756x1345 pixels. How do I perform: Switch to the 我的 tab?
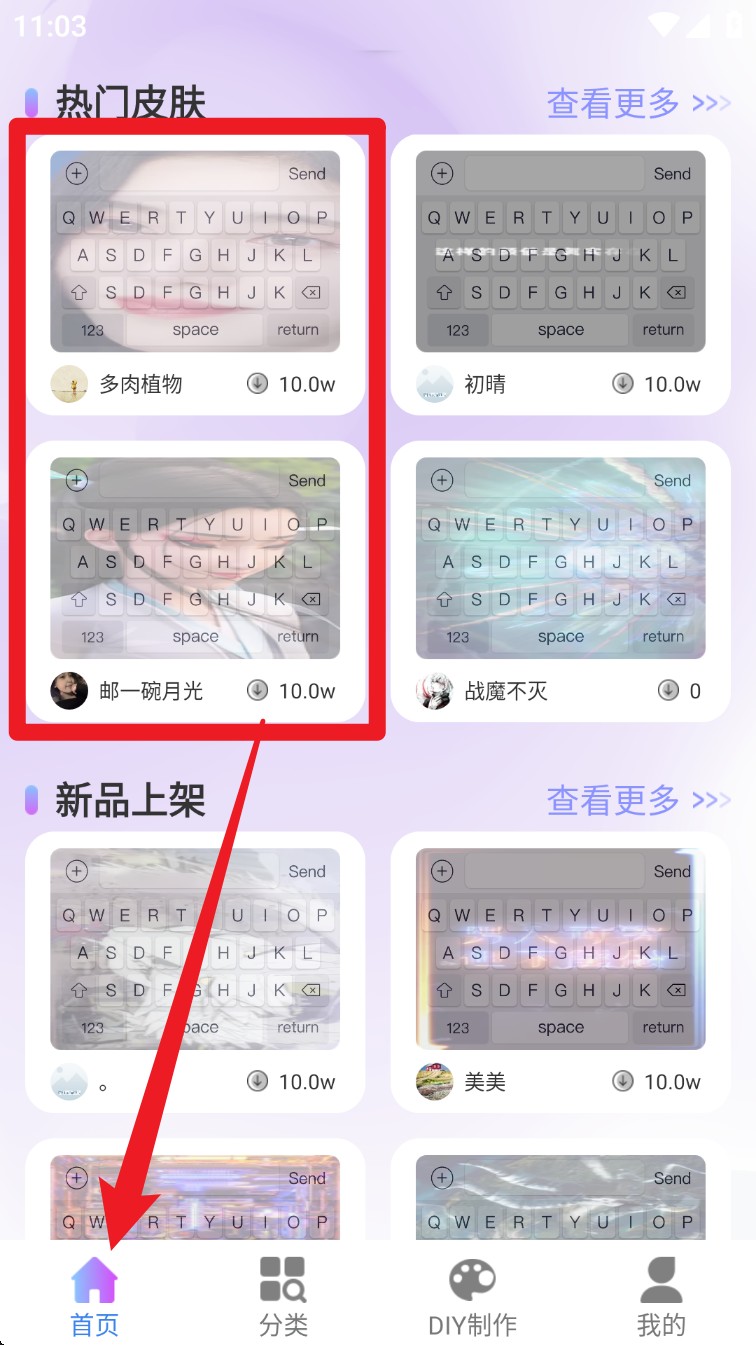point(661,1297)
